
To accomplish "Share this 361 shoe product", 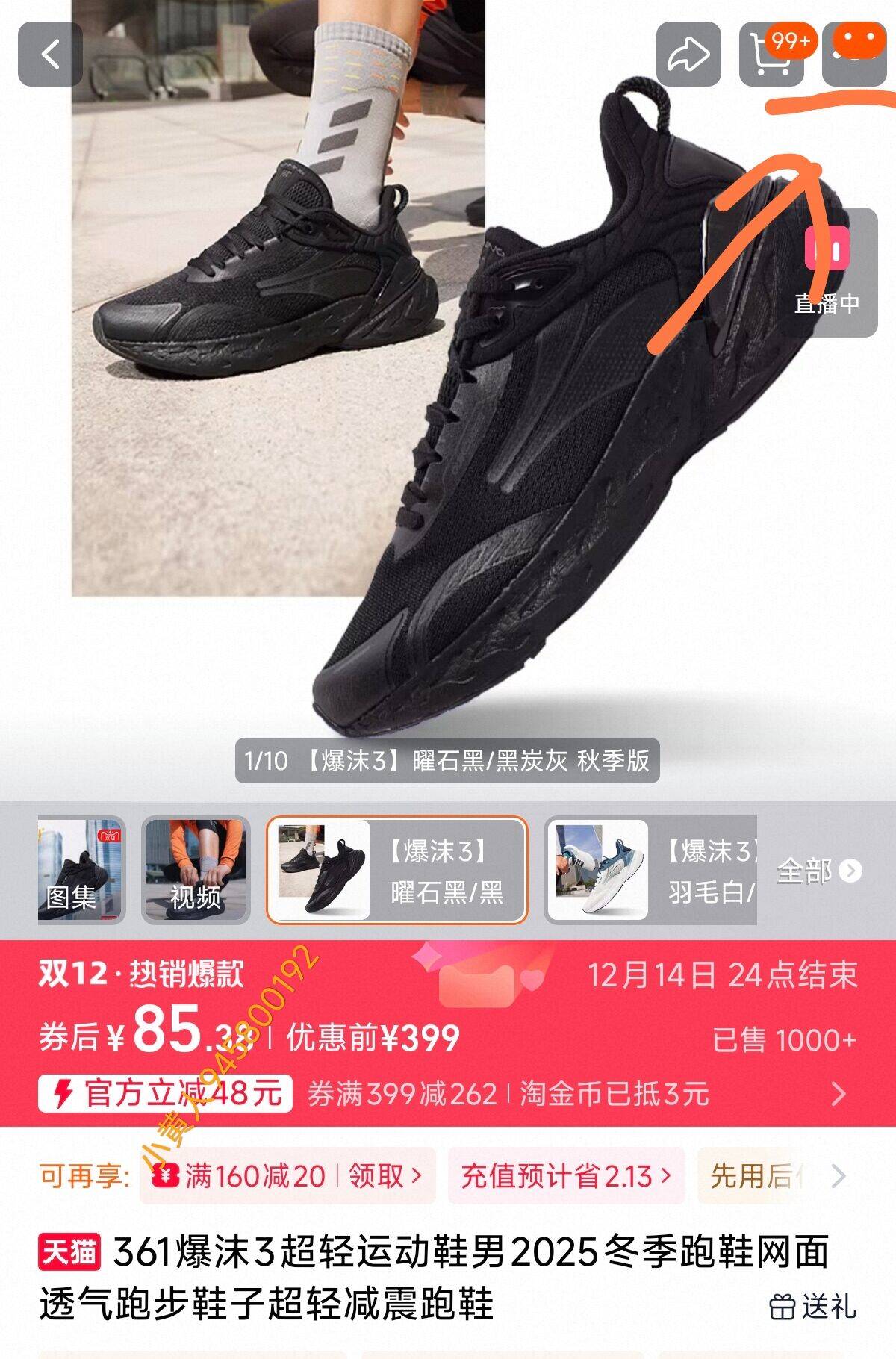I will [688, 55].
